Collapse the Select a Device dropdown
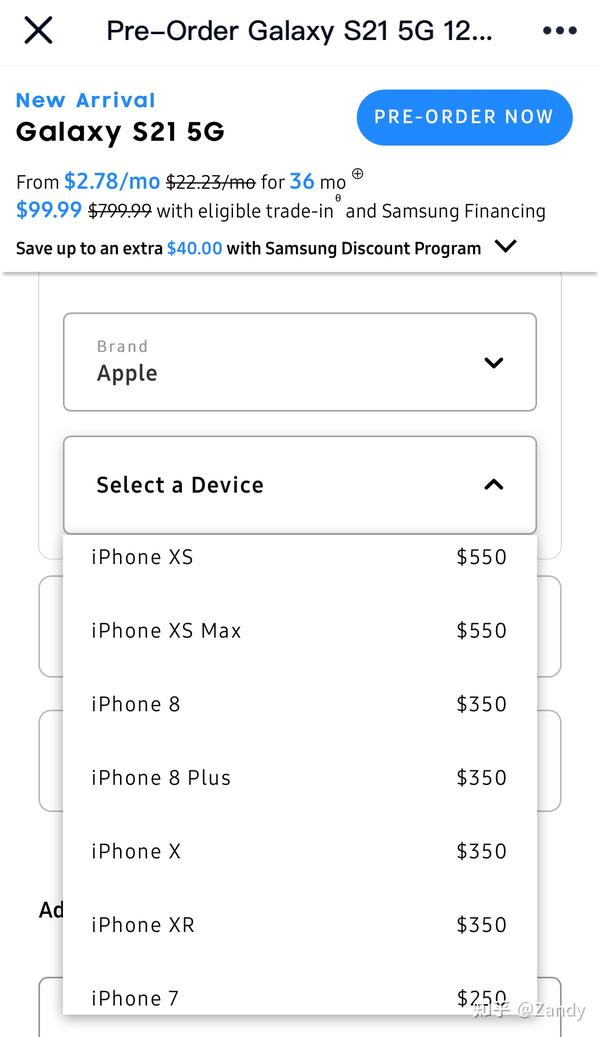 [300, 485]
